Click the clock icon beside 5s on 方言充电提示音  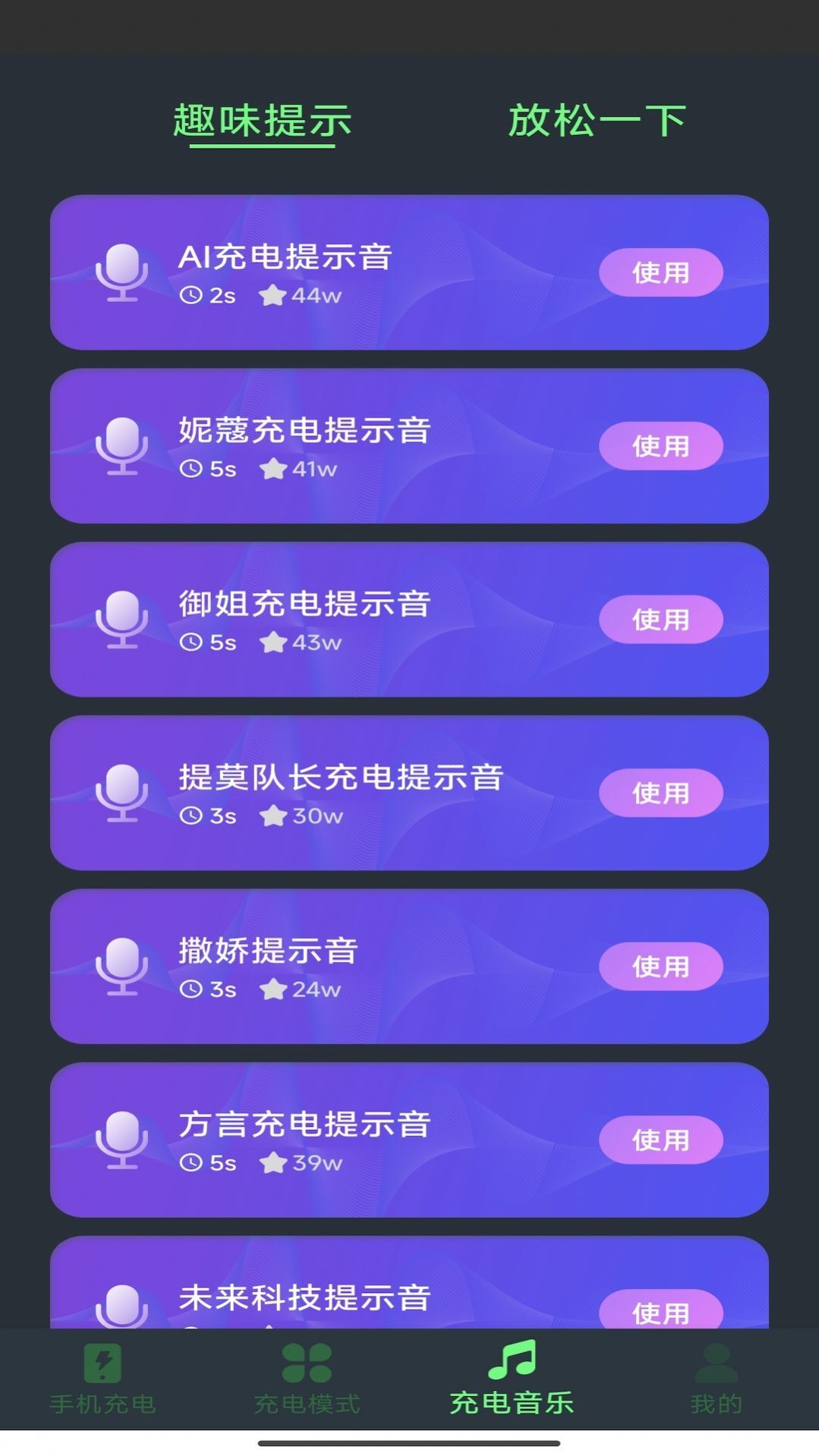192,1162
